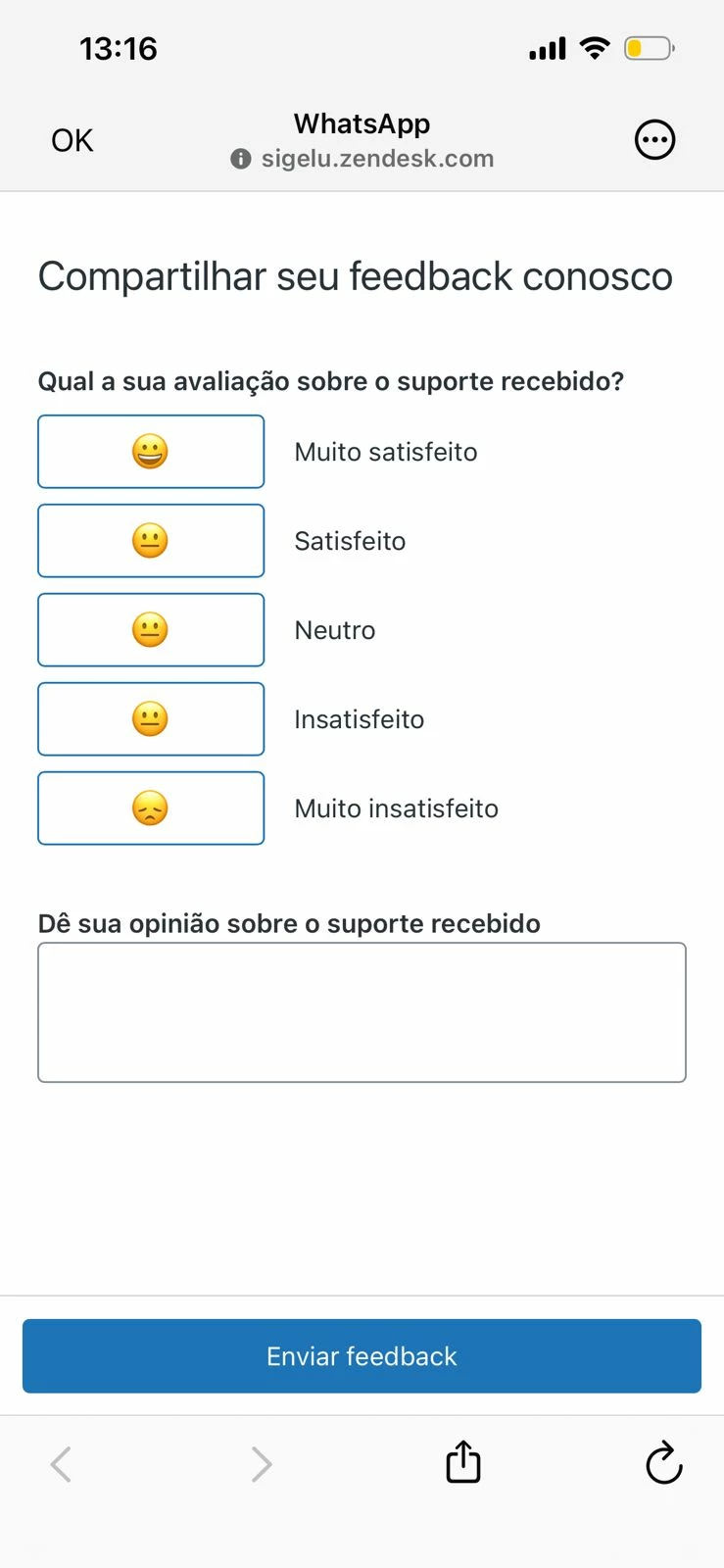Submit with Enviar feedback button

362,1356
